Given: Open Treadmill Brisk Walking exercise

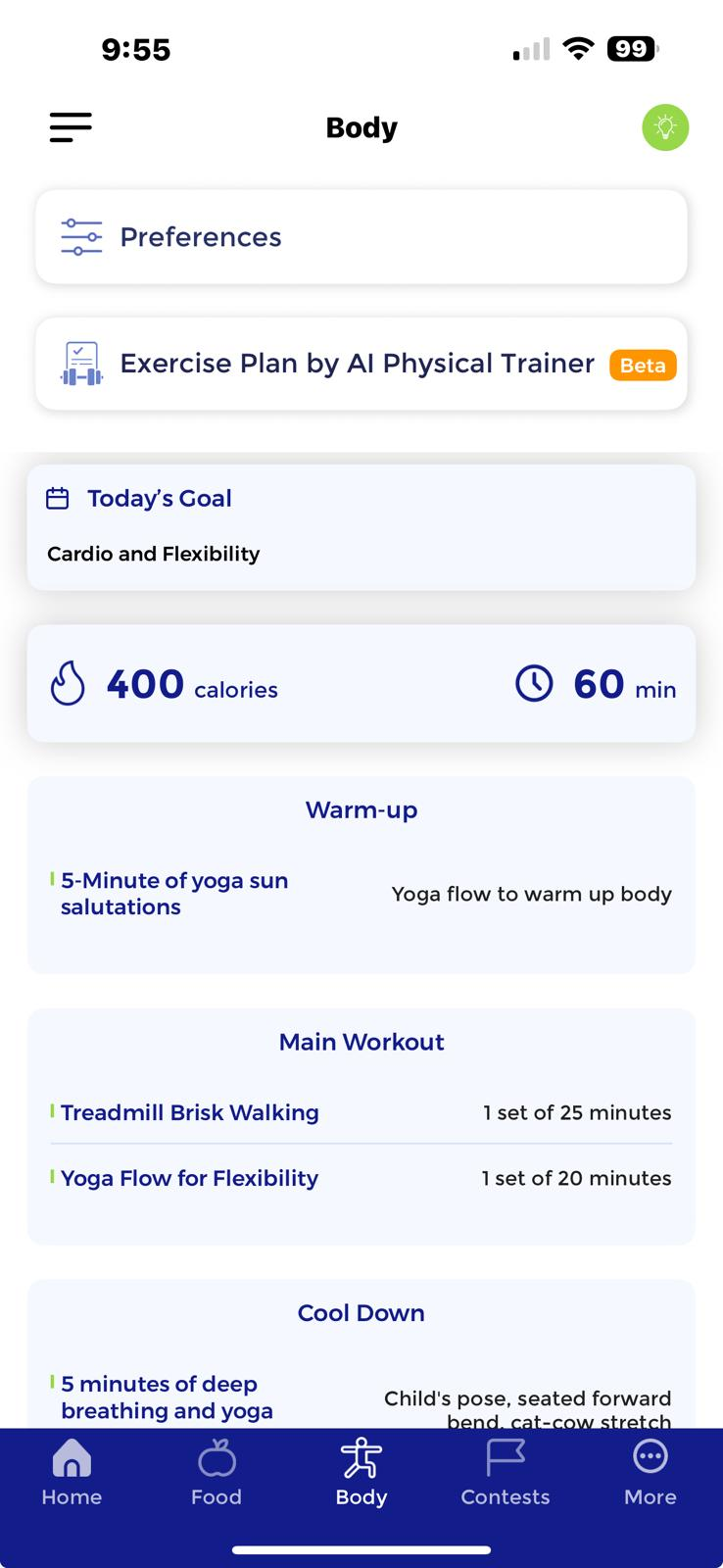Looking at the screenshot, I should coord(361,1112).
